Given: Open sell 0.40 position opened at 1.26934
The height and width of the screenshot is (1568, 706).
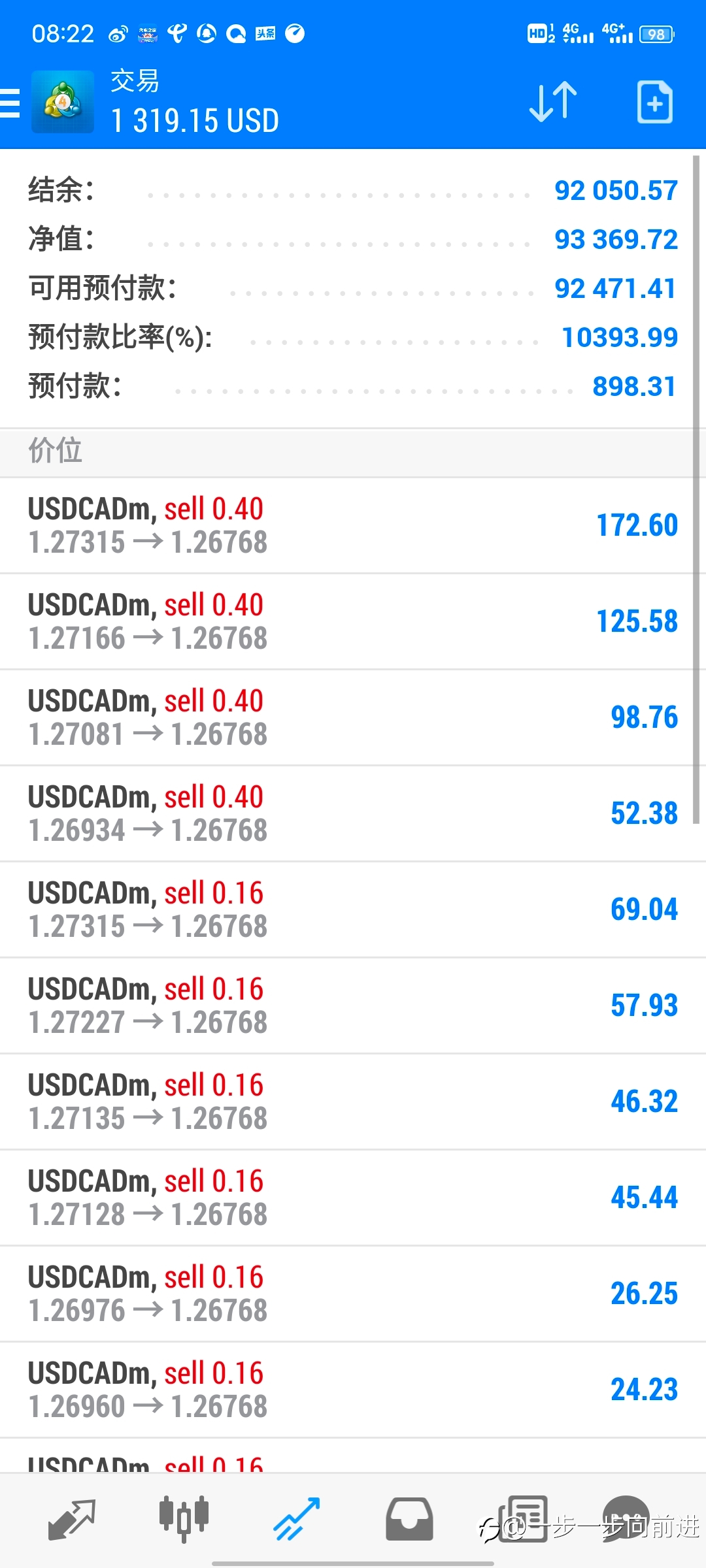Looking at the screenshot, I should [x=353, y=814].
